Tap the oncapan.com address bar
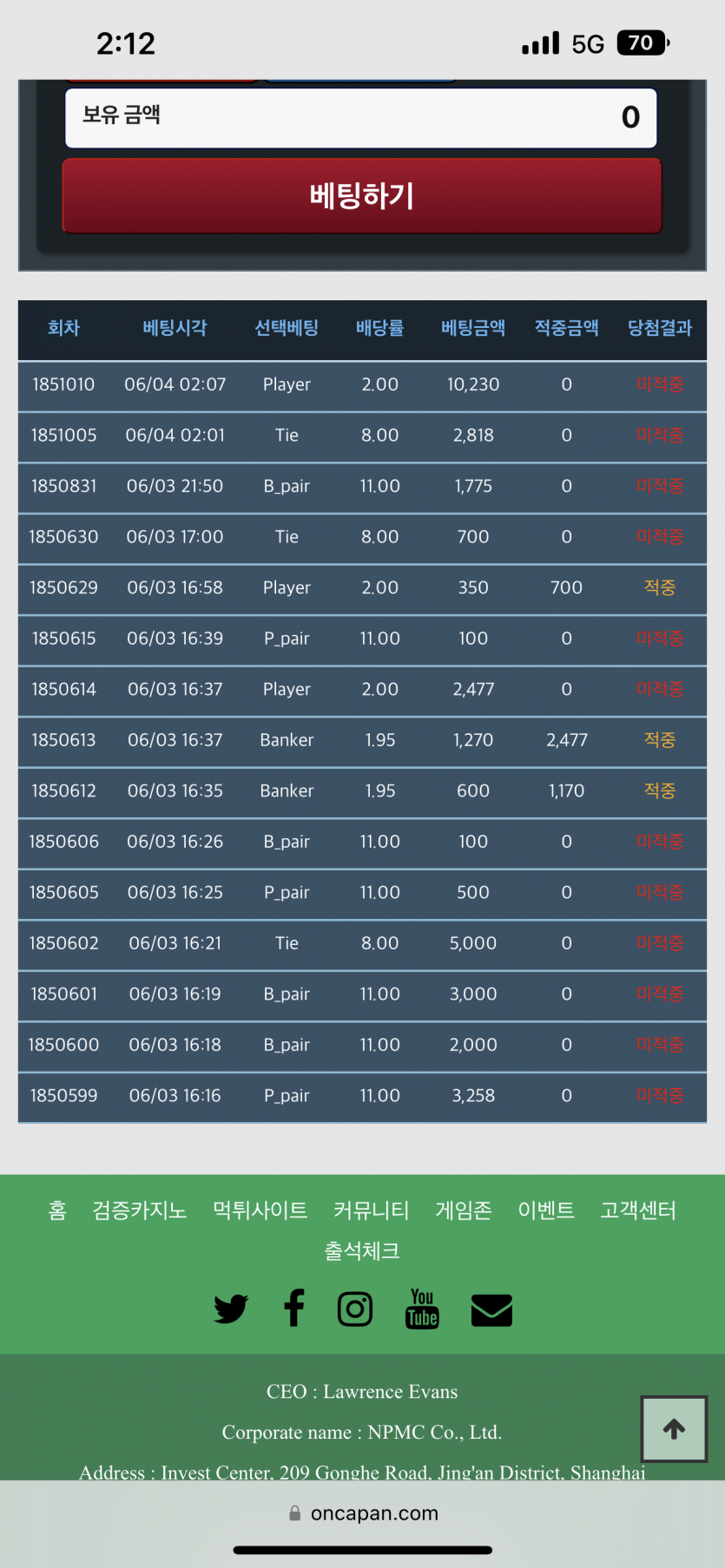This screenshot has height=1568, width=725. pyautogui.click(x=363, y=1512)
